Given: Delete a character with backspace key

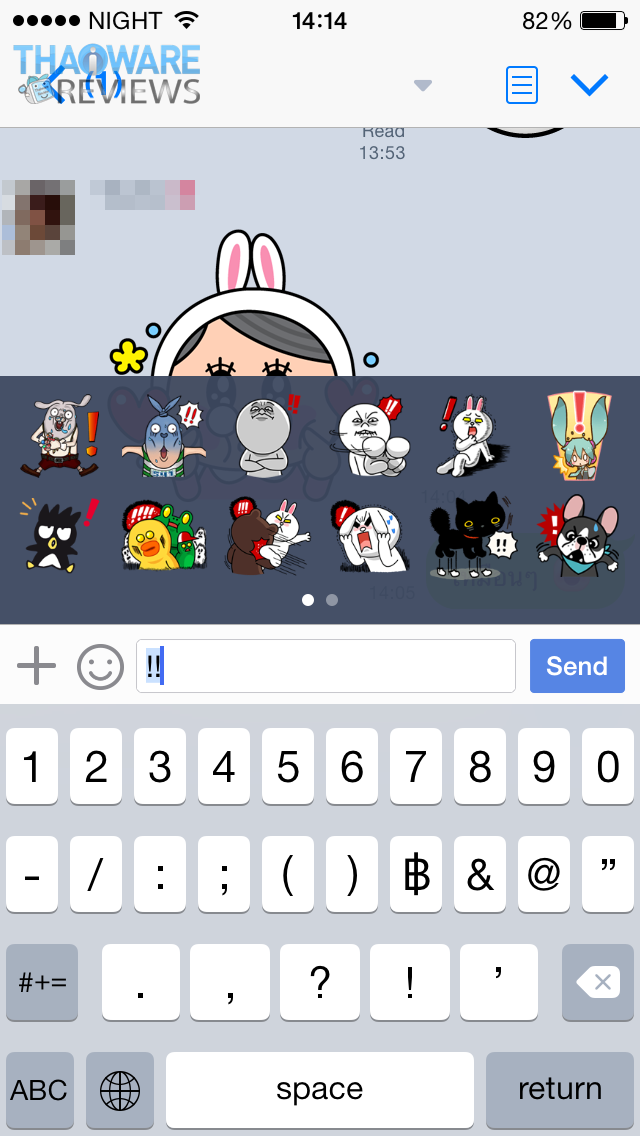Looking at the screenshot, I should [x=601, y=982].
